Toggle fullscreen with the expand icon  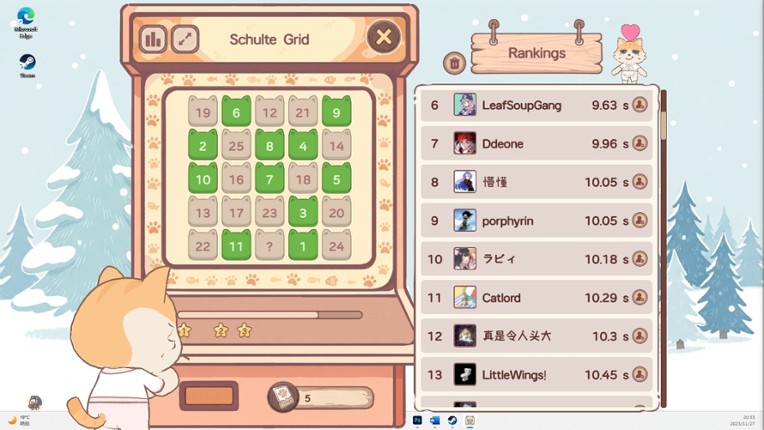coord(185,39)
